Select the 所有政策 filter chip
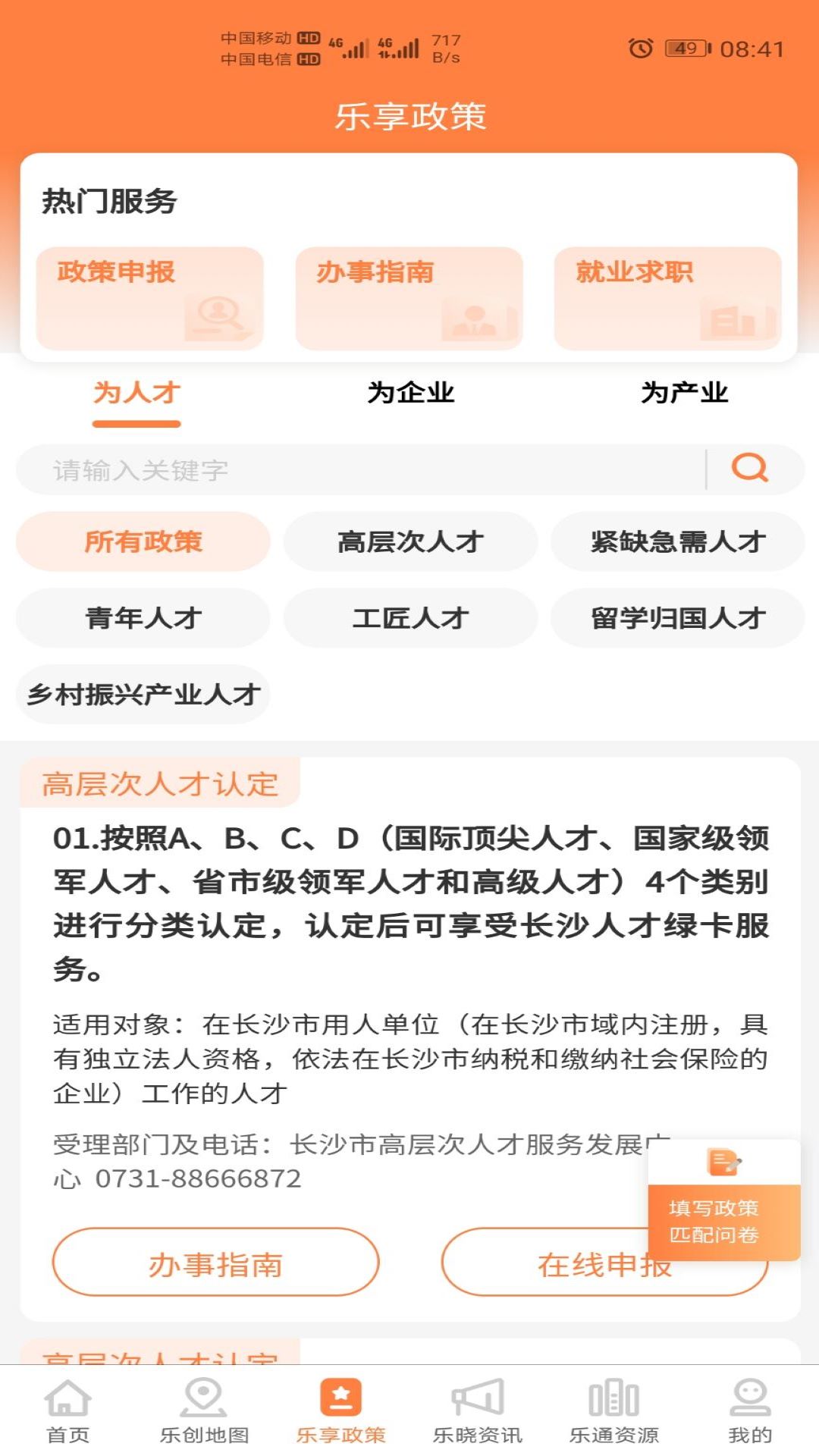The height and width of the screenshot is (1456, 819). (143, 541)
